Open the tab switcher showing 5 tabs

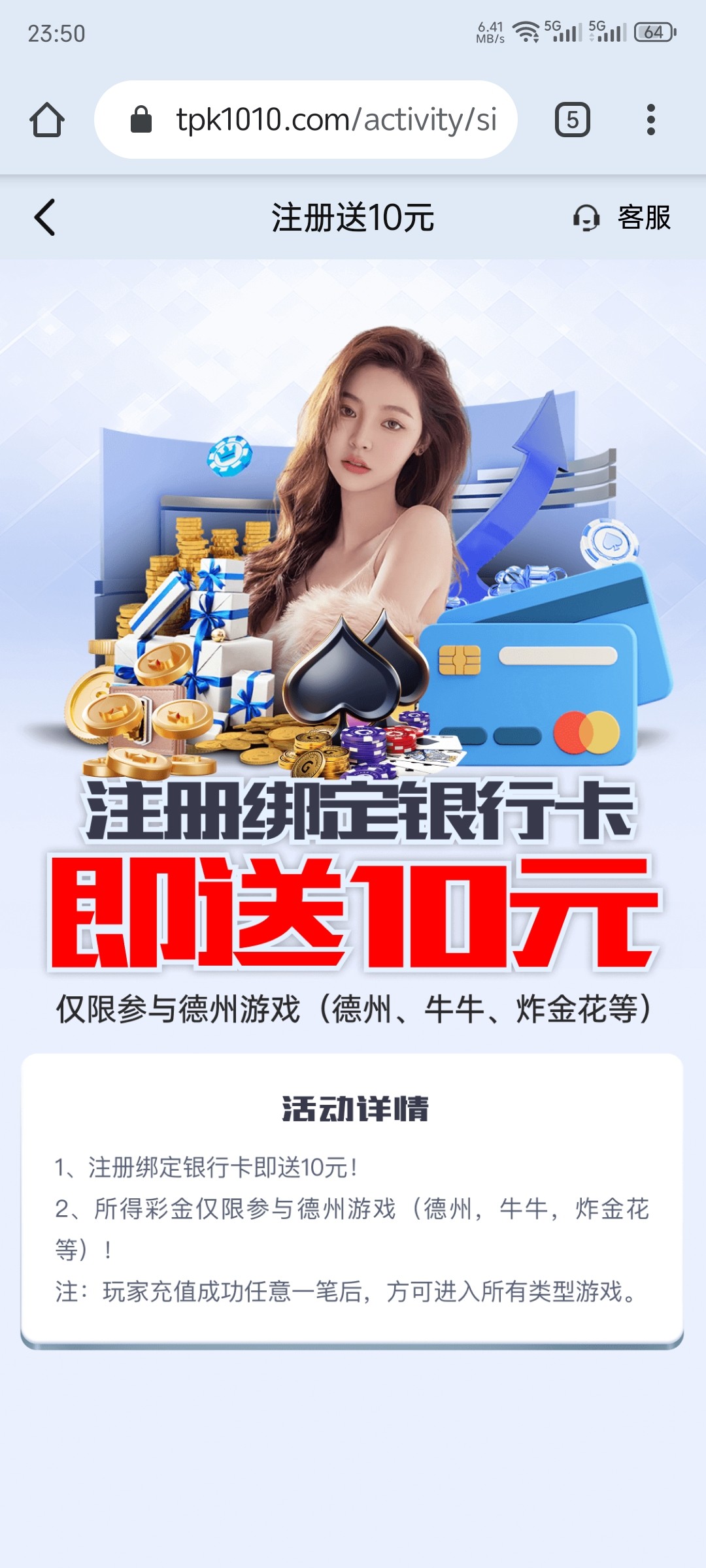572,120
